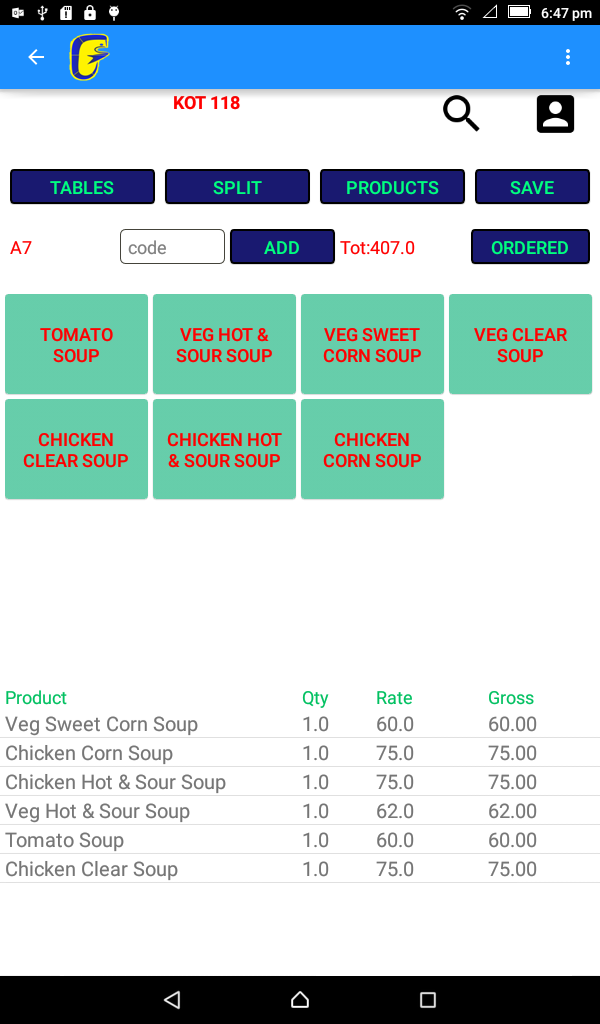The height and width of the screenshot is (1024, 600).
Task: Select the Veg Hot & Sour Soup tile
Action: pyautogui.click(x=225, y=344)
